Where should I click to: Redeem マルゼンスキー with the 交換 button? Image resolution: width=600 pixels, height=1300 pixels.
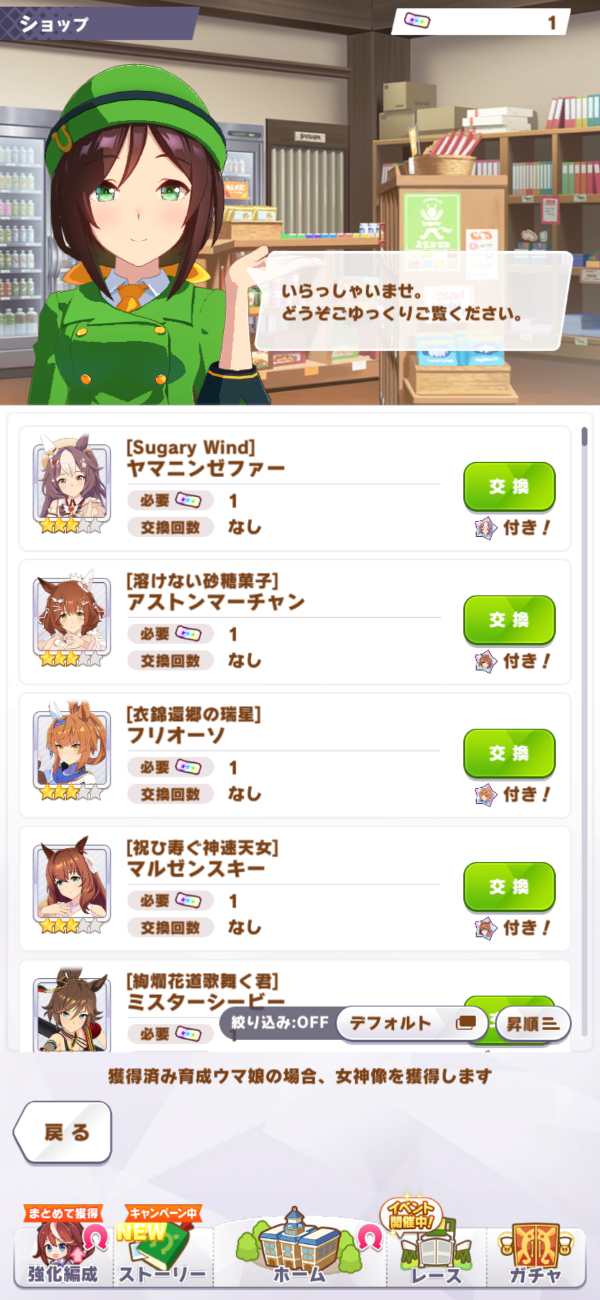pos(508,887)
